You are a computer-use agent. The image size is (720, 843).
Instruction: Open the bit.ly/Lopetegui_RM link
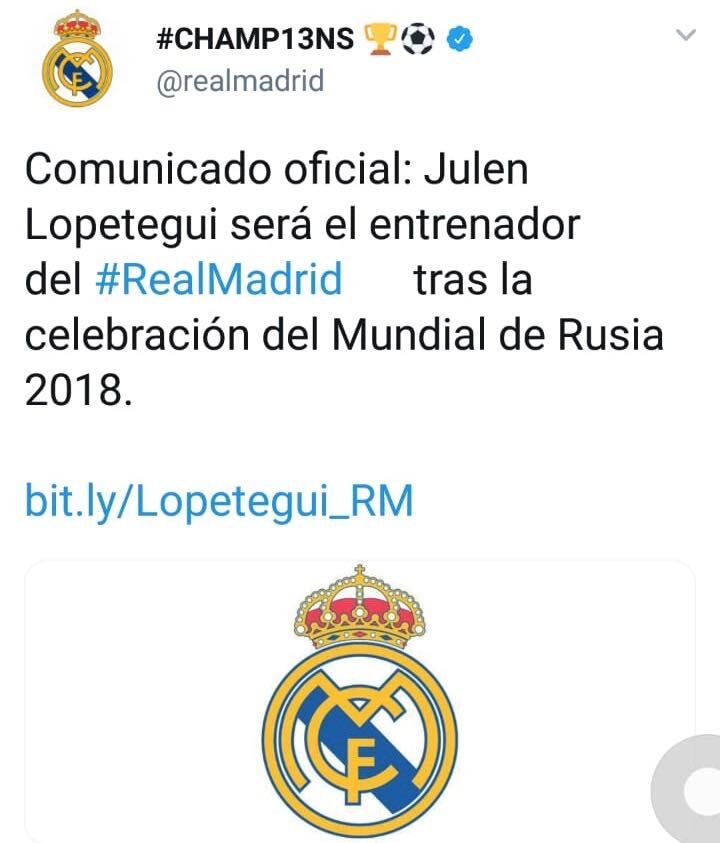coord(218,501)
